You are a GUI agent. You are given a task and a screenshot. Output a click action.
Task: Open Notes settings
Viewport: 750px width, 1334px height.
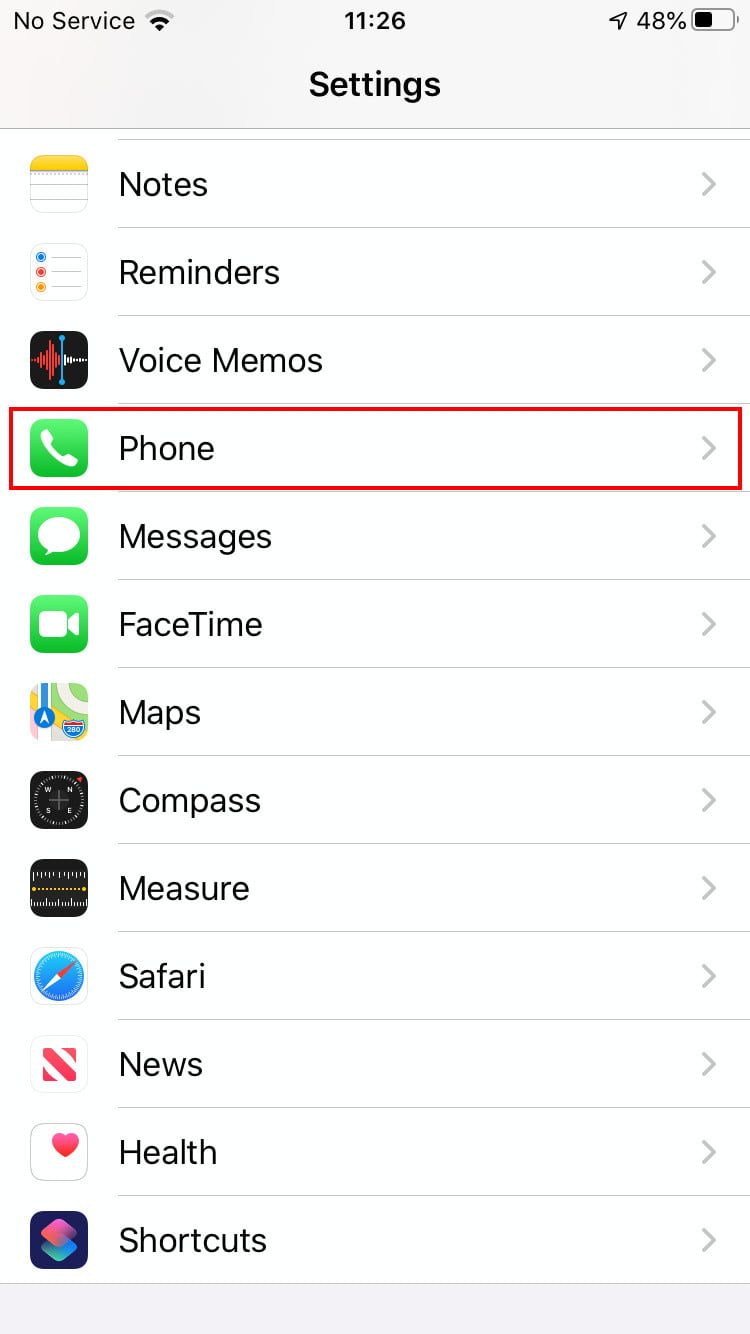375,184
